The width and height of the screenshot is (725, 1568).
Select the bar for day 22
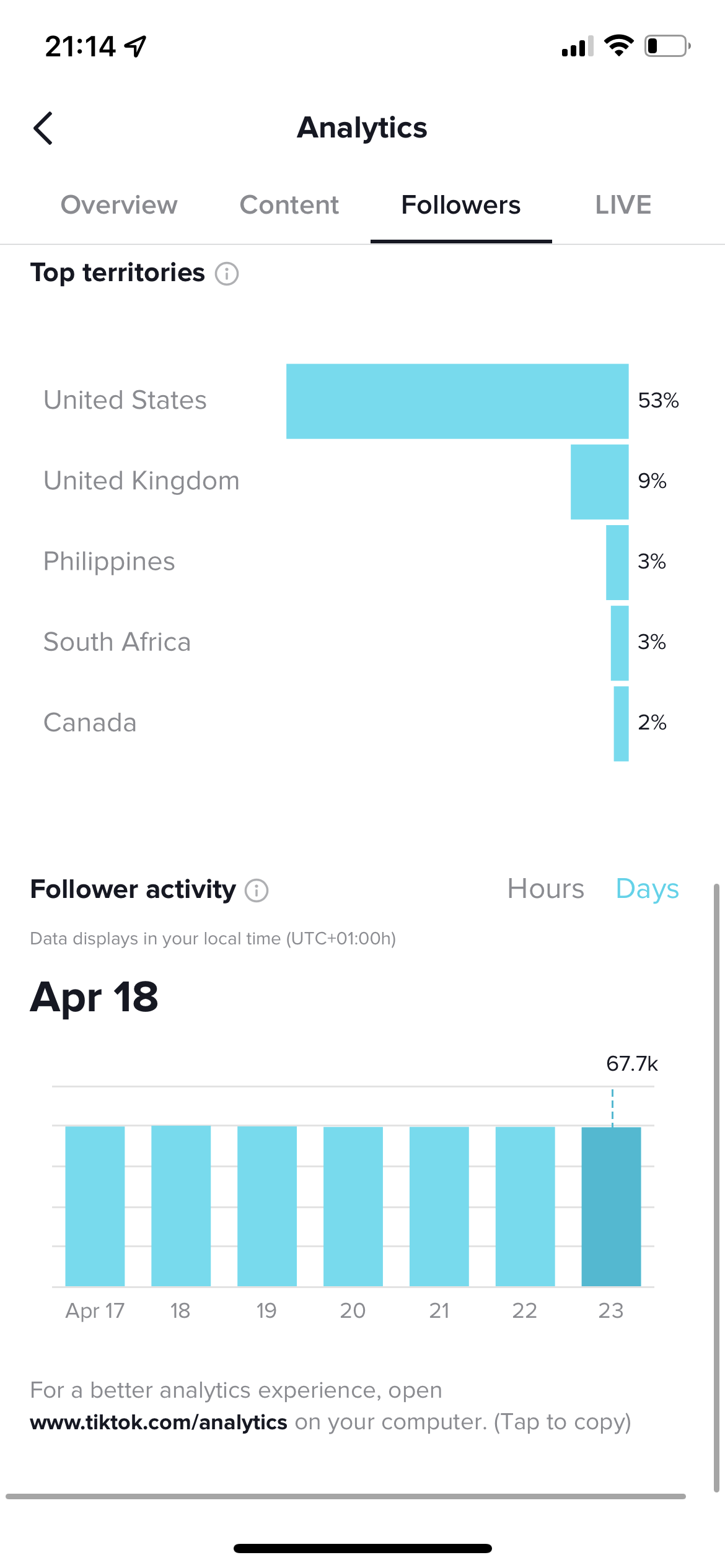(525, 1206)
